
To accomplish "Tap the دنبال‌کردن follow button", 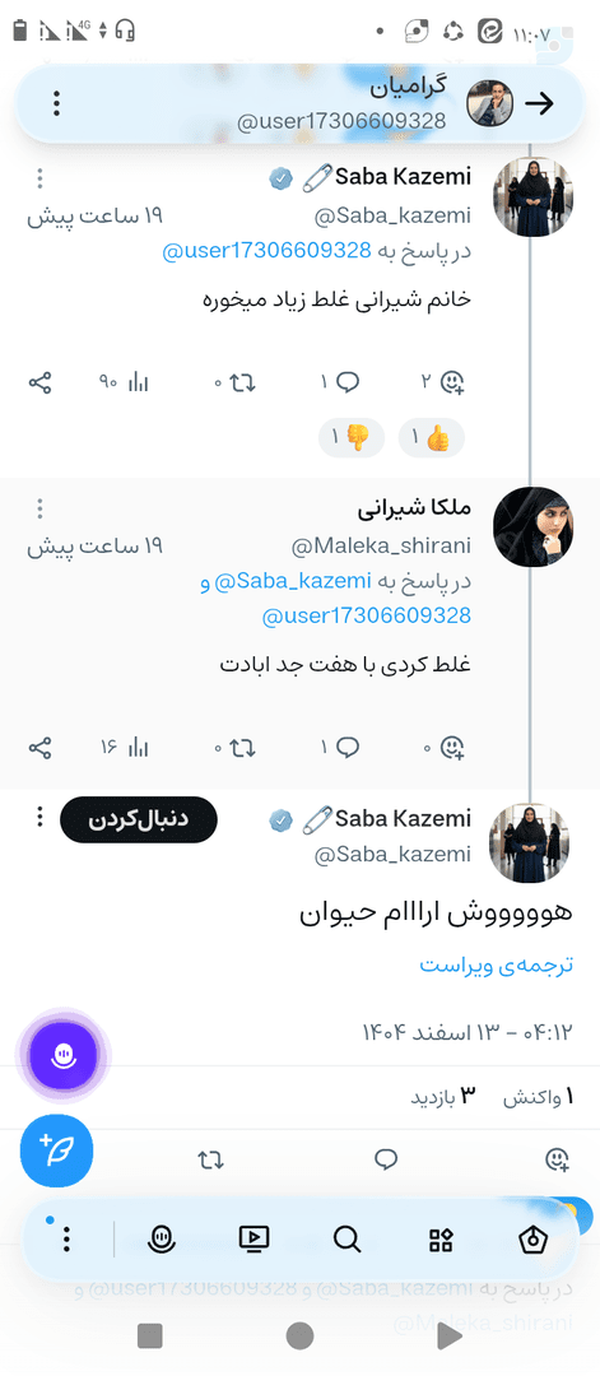I will click(x=139, y=820).
